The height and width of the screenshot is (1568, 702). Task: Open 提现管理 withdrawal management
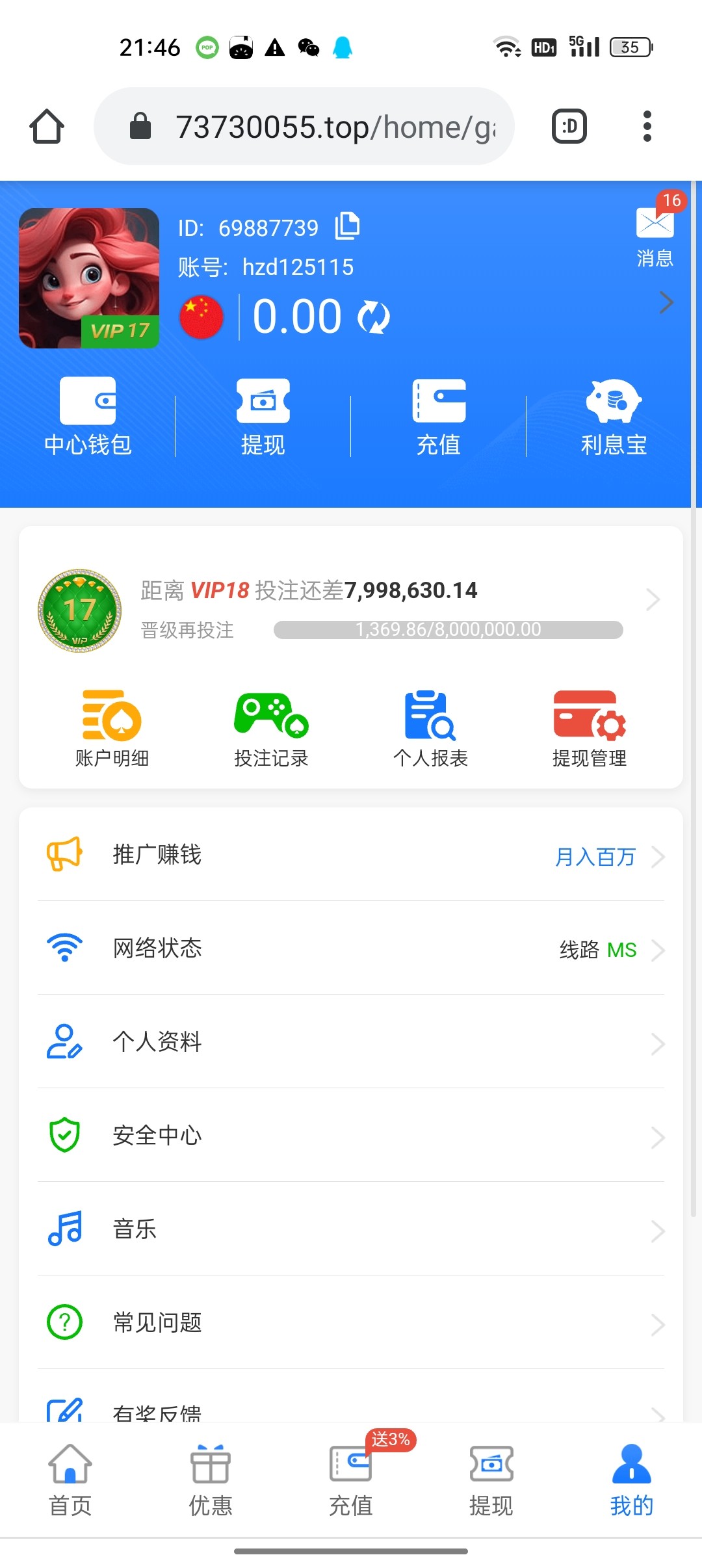click(590, 729)
